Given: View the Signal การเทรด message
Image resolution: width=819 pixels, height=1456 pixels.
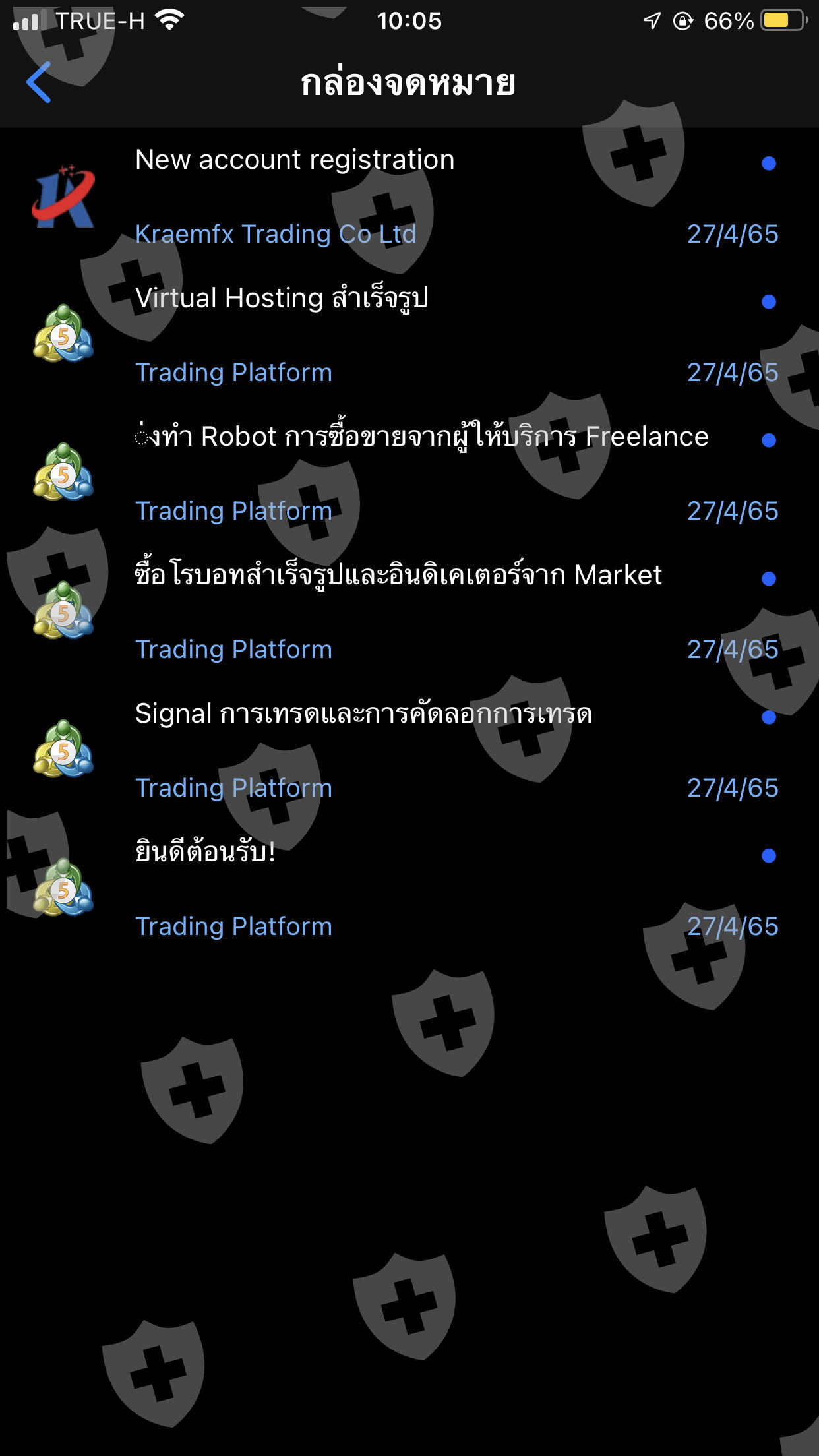Looking at the screenshot, I should click(409, 750).
